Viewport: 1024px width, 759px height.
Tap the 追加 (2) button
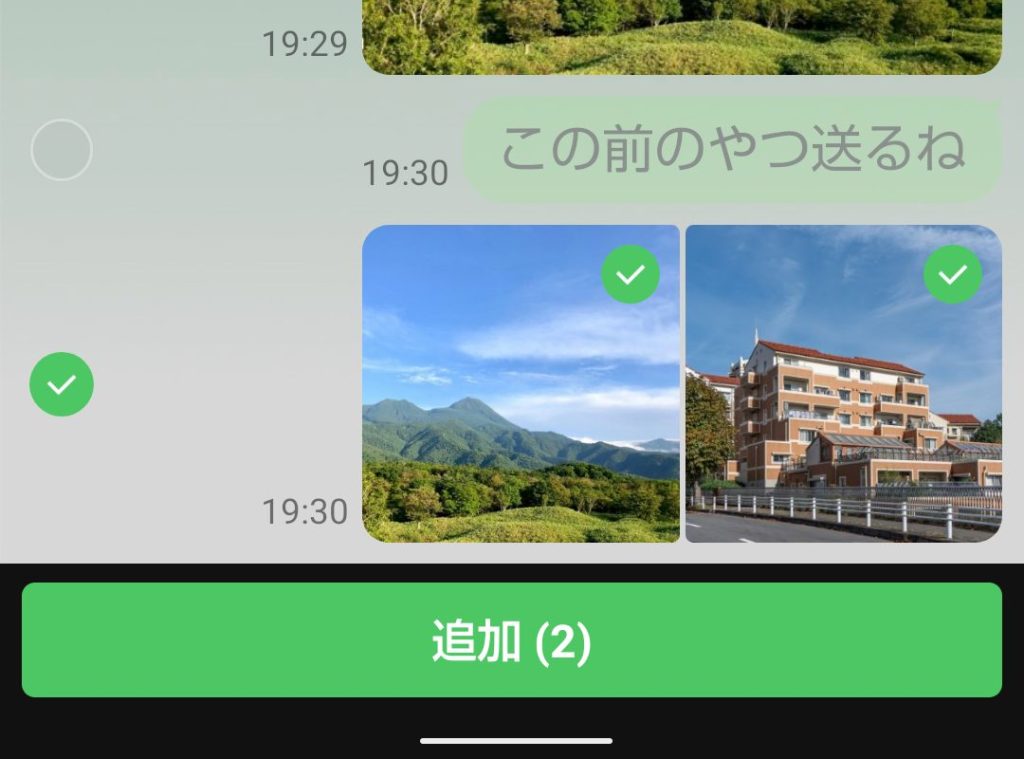click(511, 640)
